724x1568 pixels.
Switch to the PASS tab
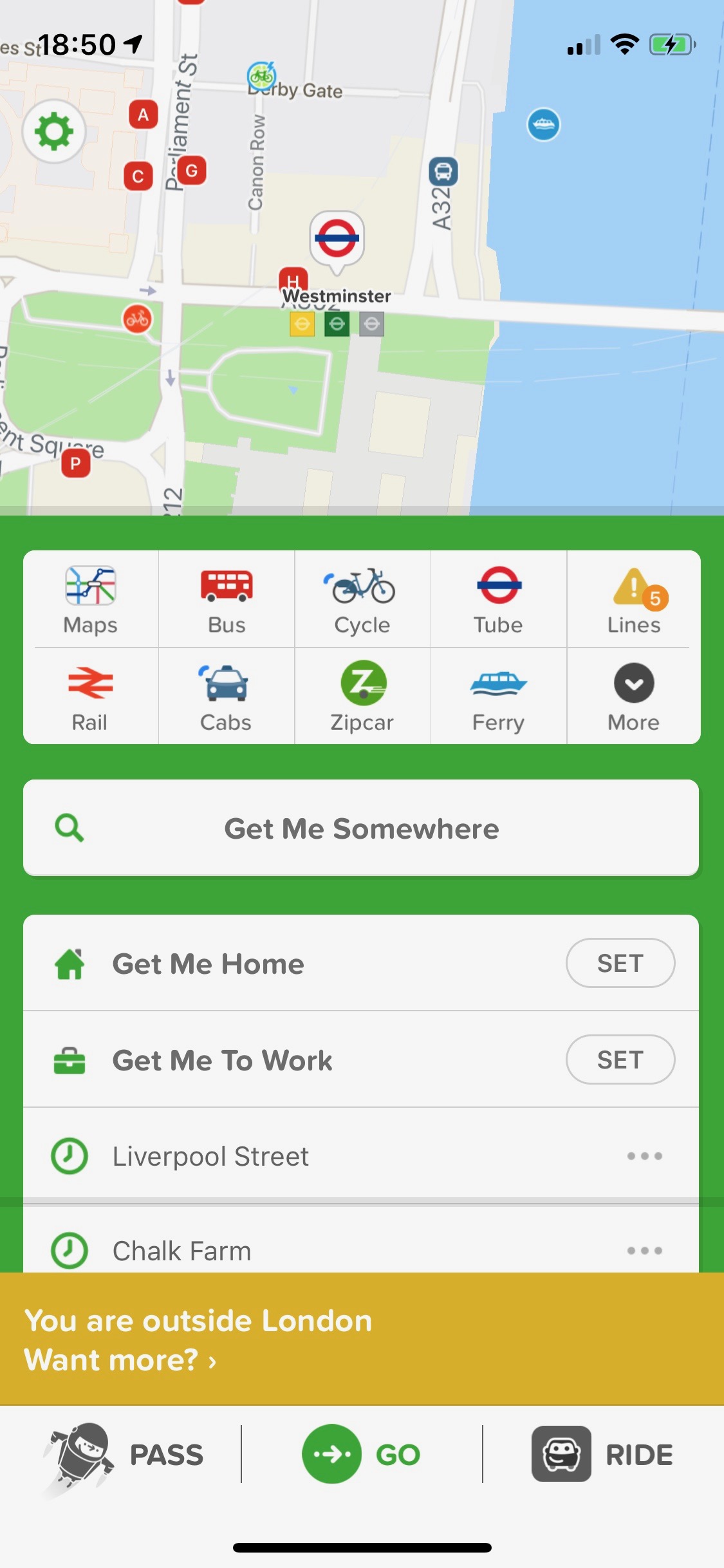point(122,1455)
